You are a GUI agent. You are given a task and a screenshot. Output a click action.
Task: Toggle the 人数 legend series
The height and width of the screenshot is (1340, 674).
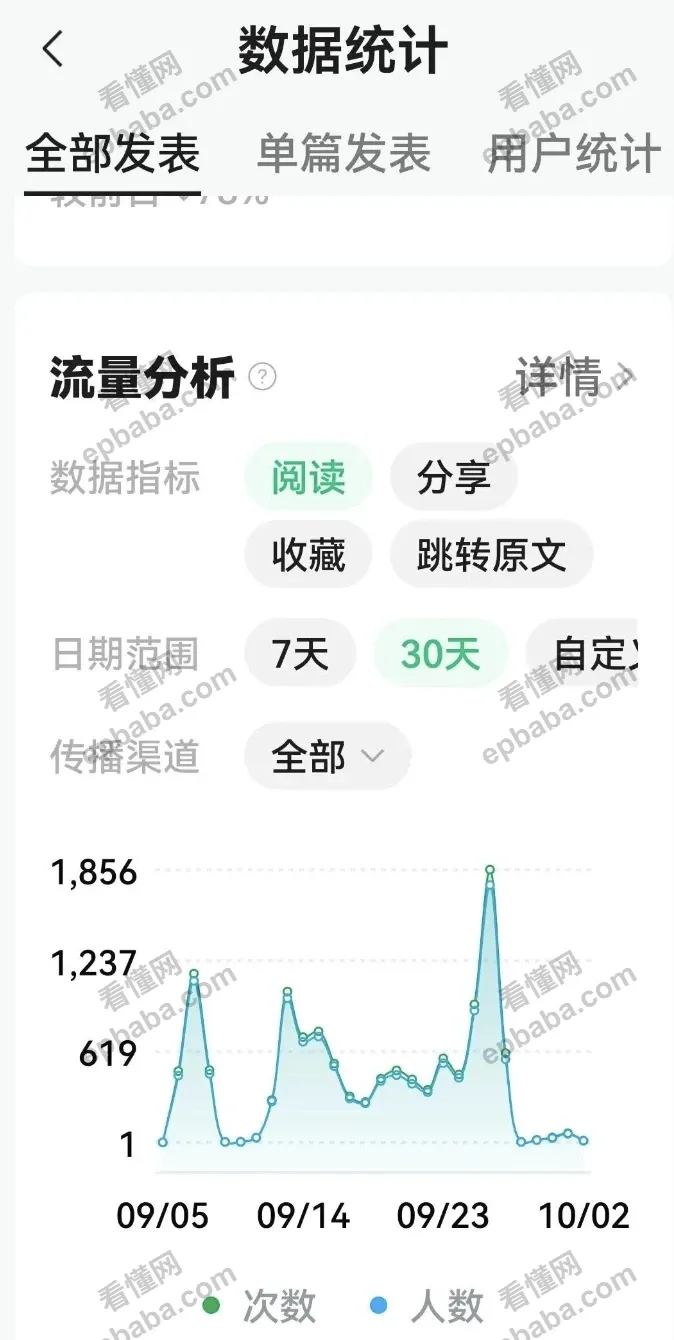tap(427, 1306)
